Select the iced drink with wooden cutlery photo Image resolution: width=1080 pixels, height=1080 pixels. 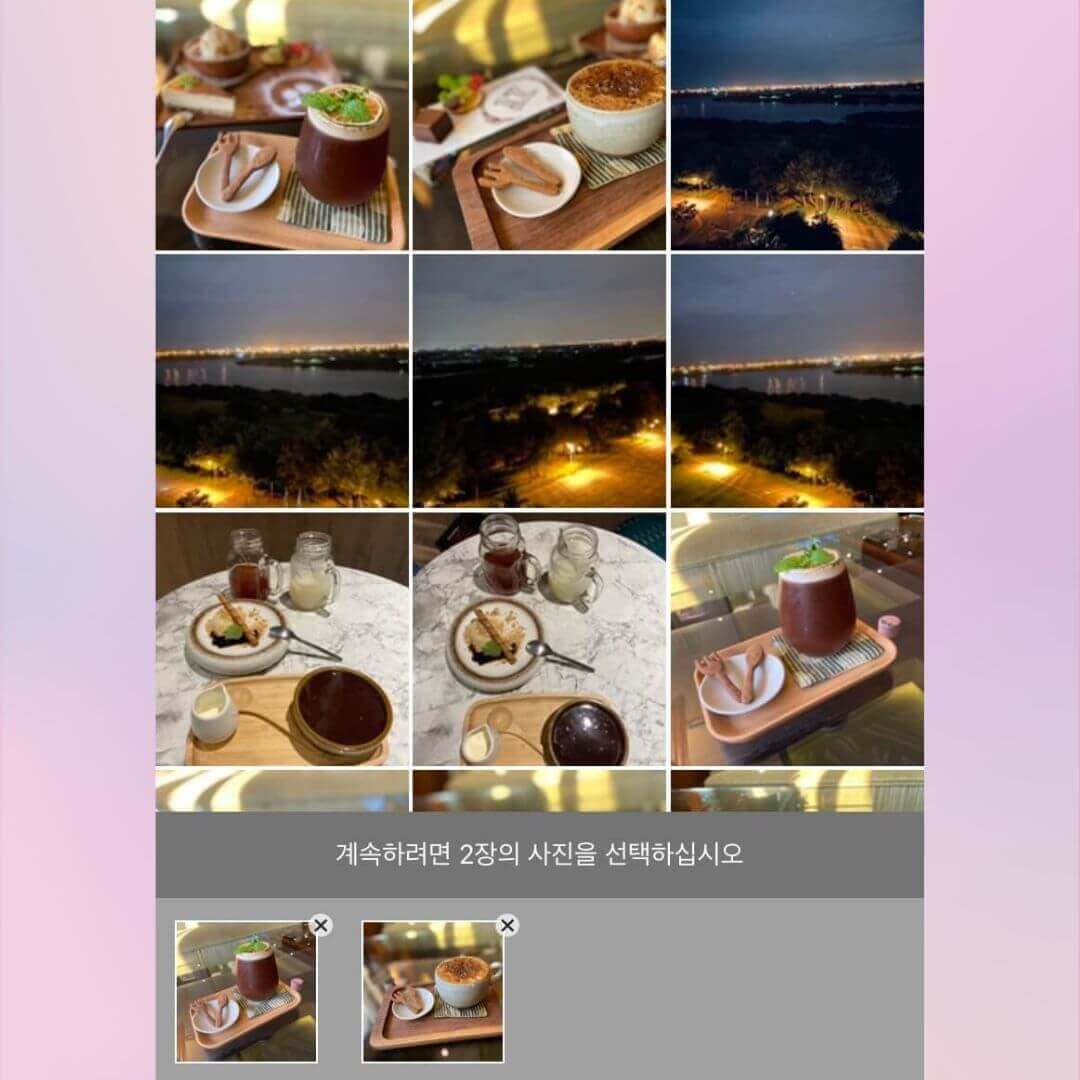coord(282,124)
